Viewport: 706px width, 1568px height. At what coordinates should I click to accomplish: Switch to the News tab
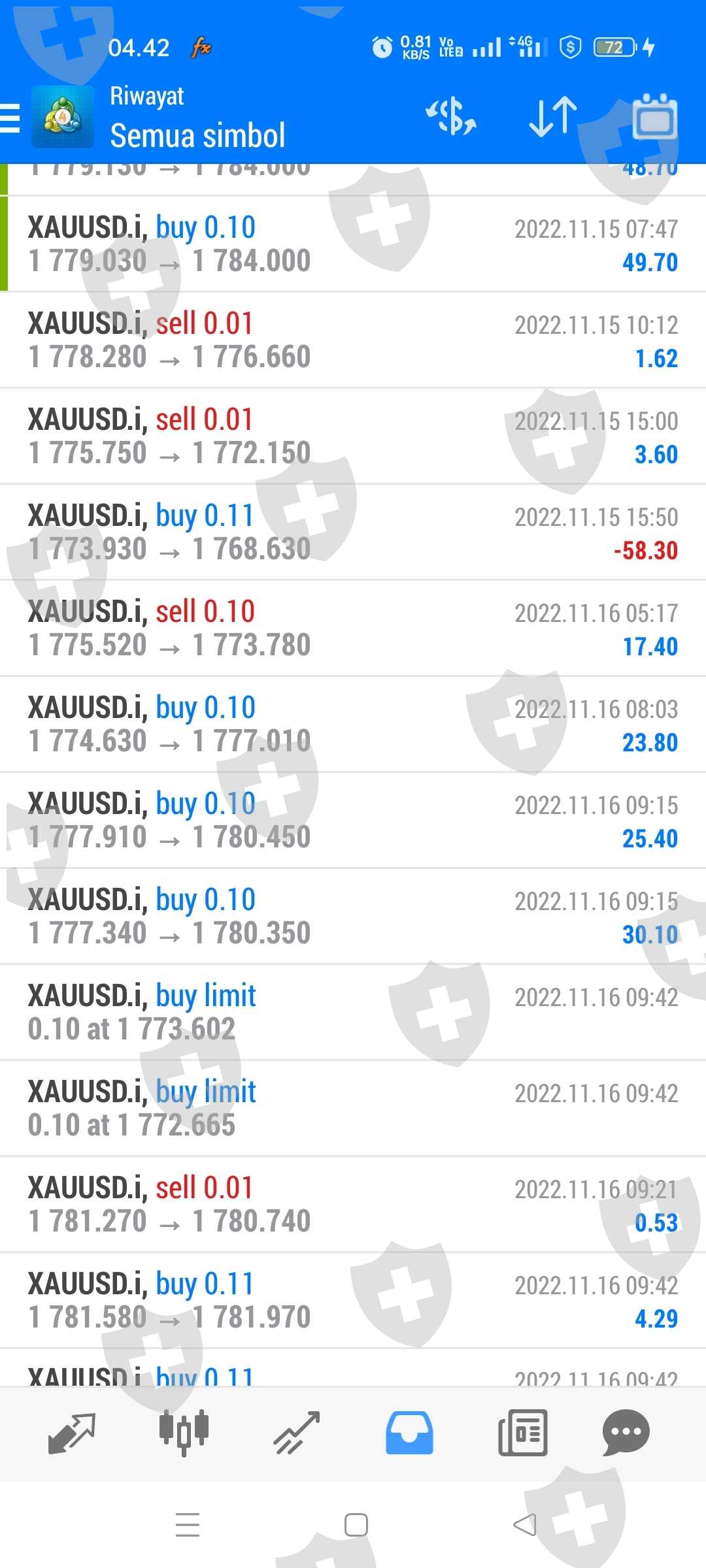pos(522,1433)
